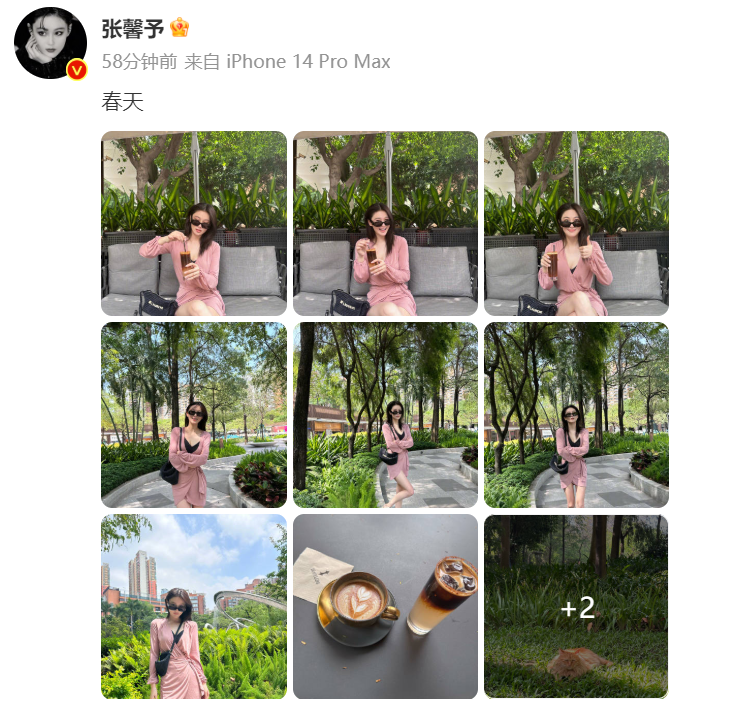Tap the iPhone 14 Pro Max source link
Image resolution: width=731 pixels, height=704 pixels.
[308, 62]
